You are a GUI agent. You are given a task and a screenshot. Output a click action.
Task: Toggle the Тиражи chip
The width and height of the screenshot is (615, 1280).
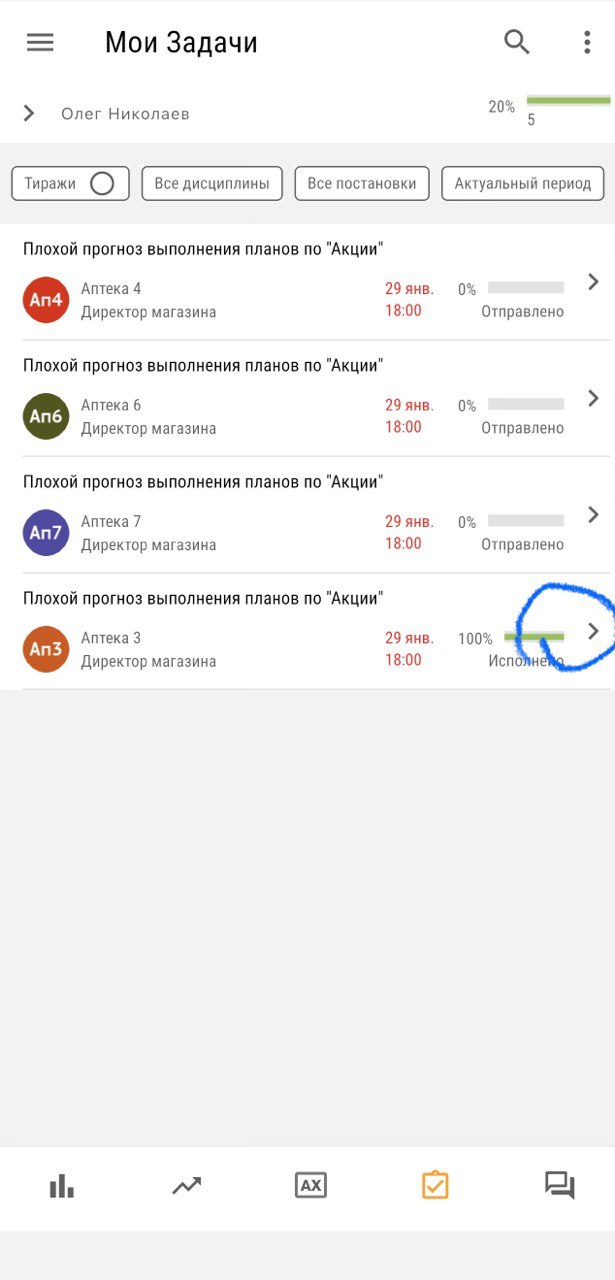[x=70, y=184]
